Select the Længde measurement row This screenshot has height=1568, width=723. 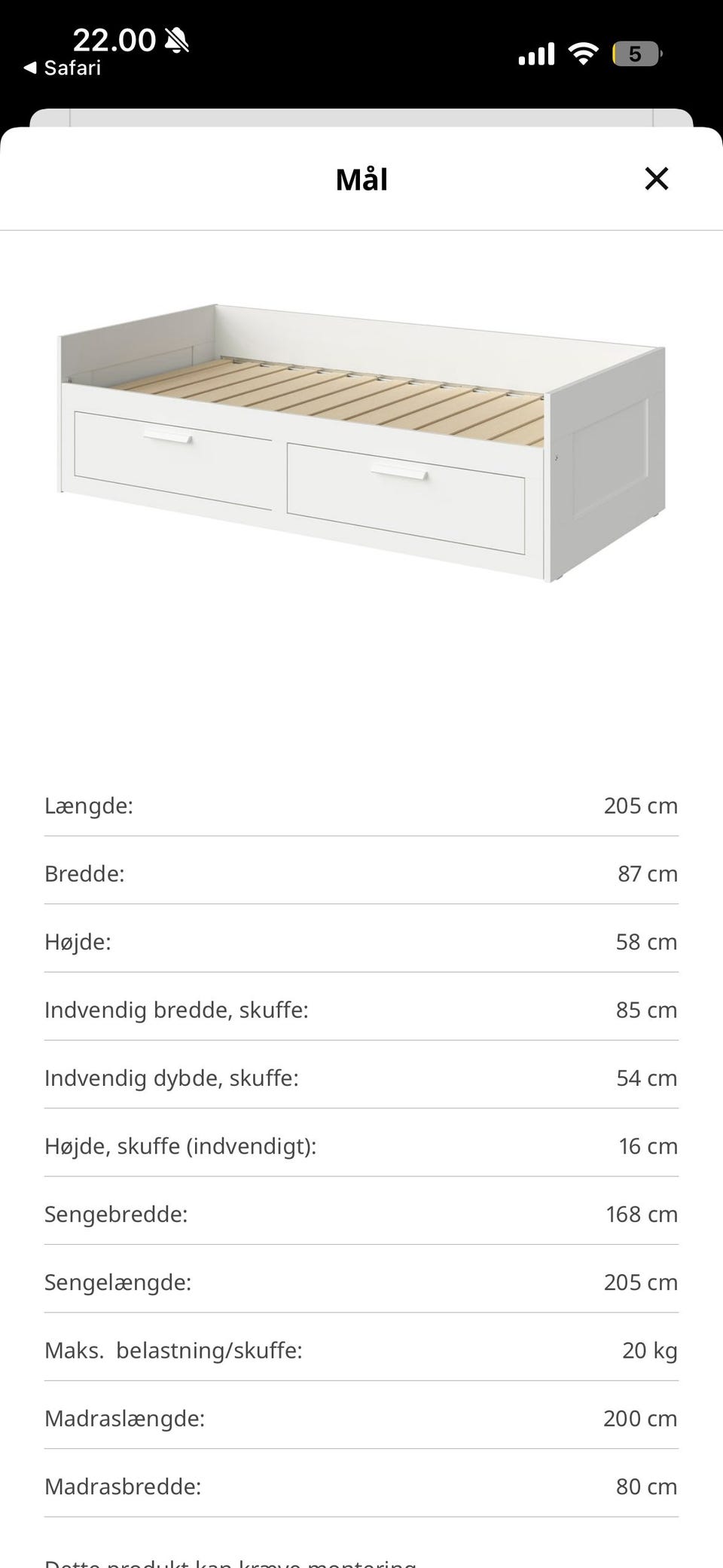click(x=361, y=805)
